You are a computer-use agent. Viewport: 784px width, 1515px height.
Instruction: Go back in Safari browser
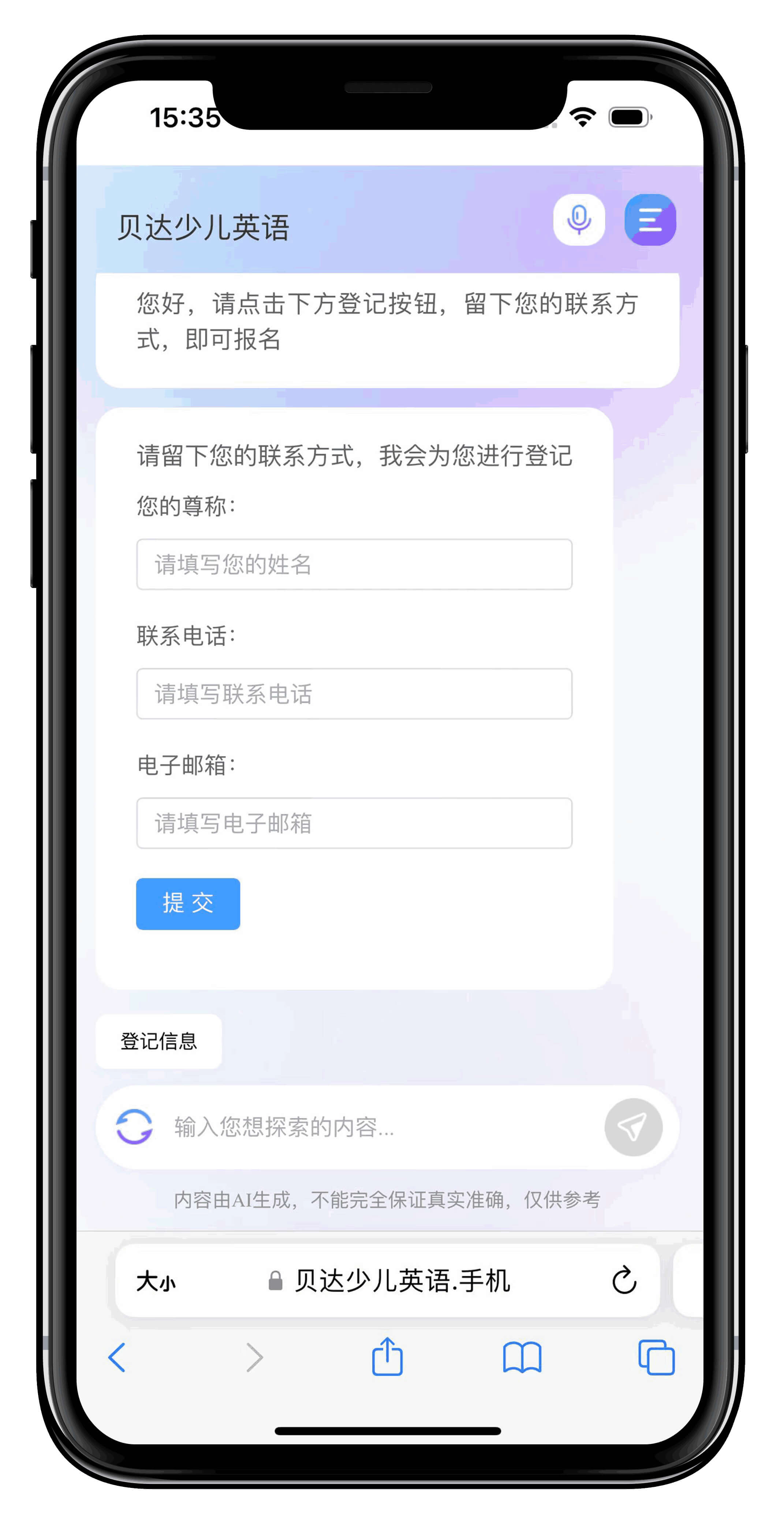point(117,1357)
